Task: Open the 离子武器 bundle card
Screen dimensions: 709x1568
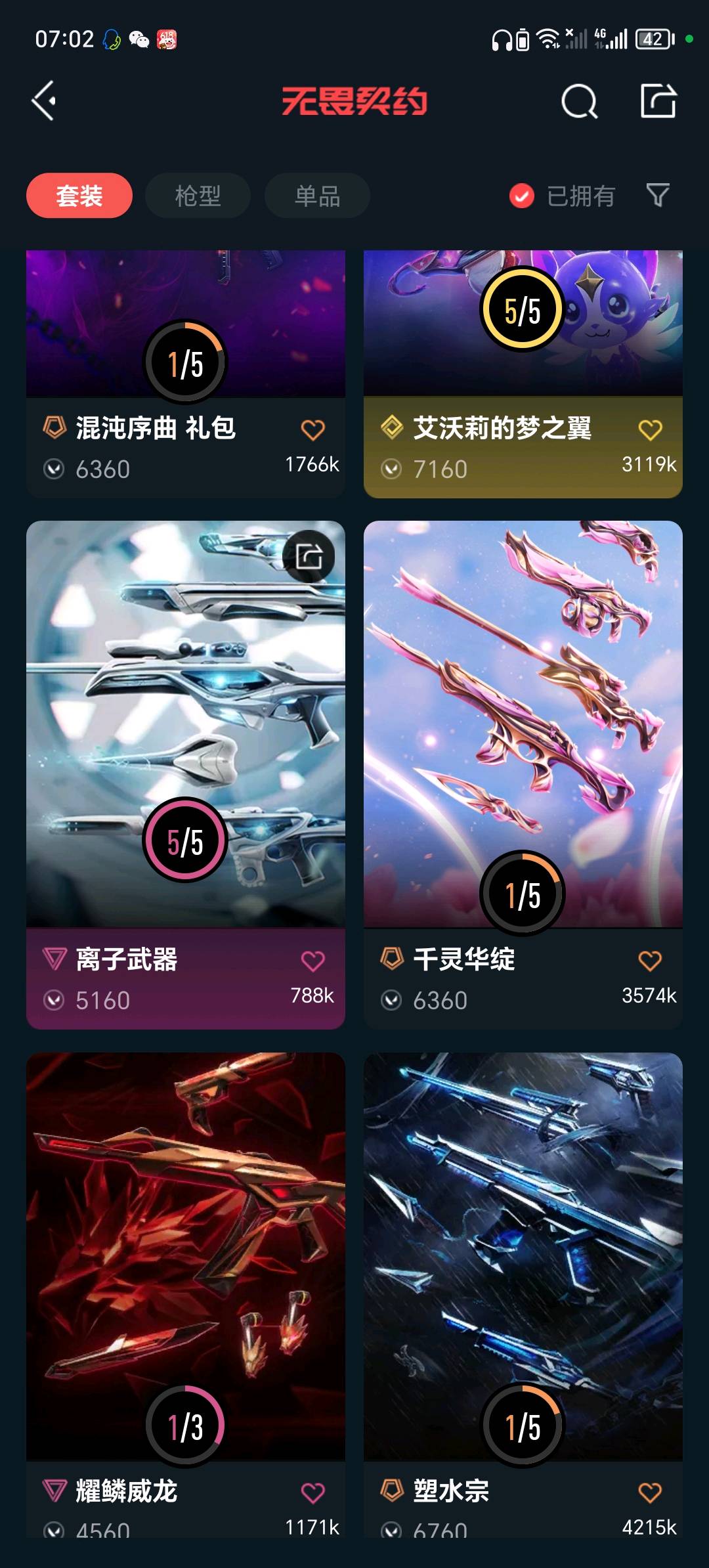Action: pyautogui.click(x=185, y=722)
